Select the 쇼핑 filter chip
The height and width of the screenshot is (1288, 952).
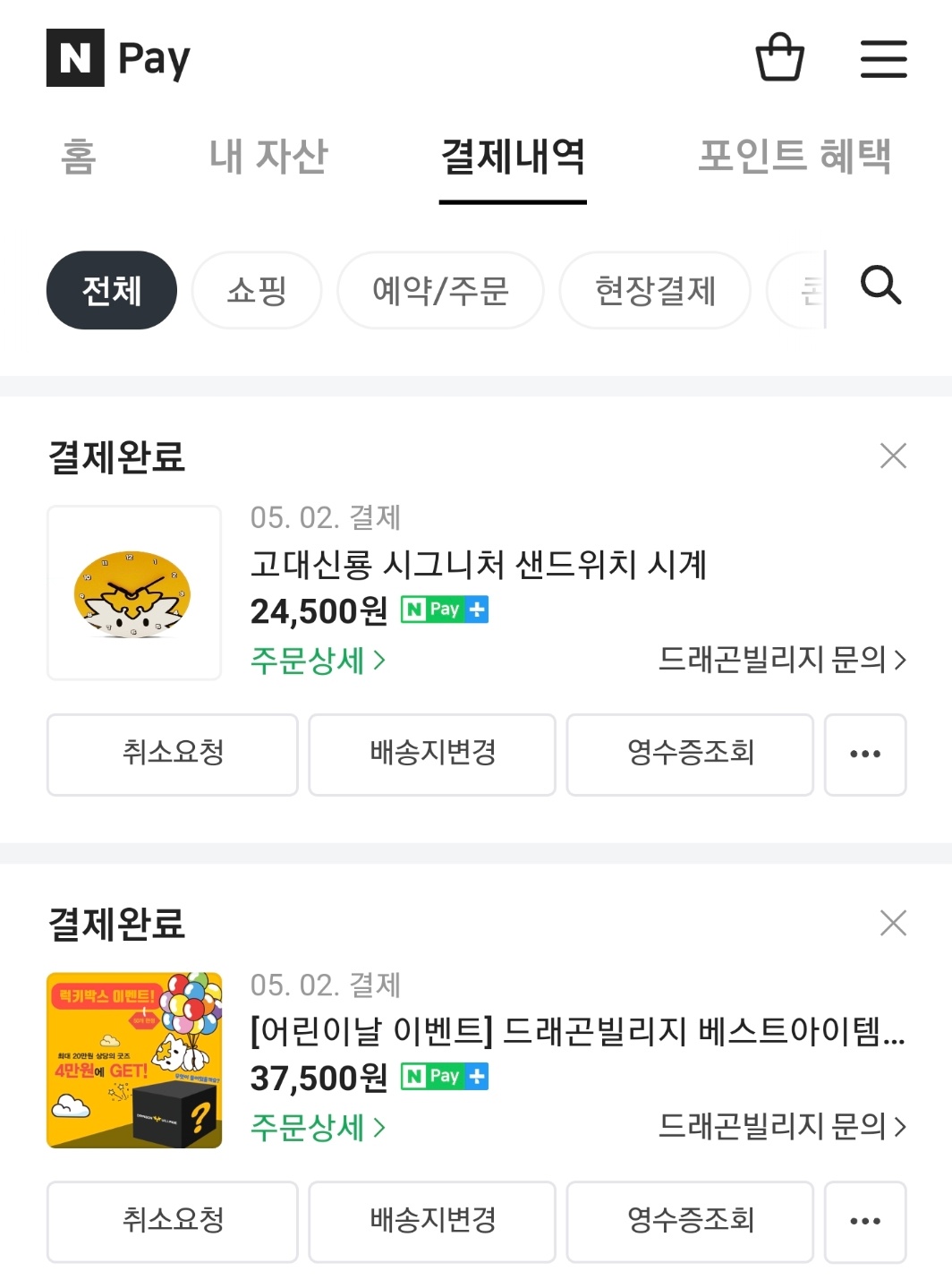257,290
